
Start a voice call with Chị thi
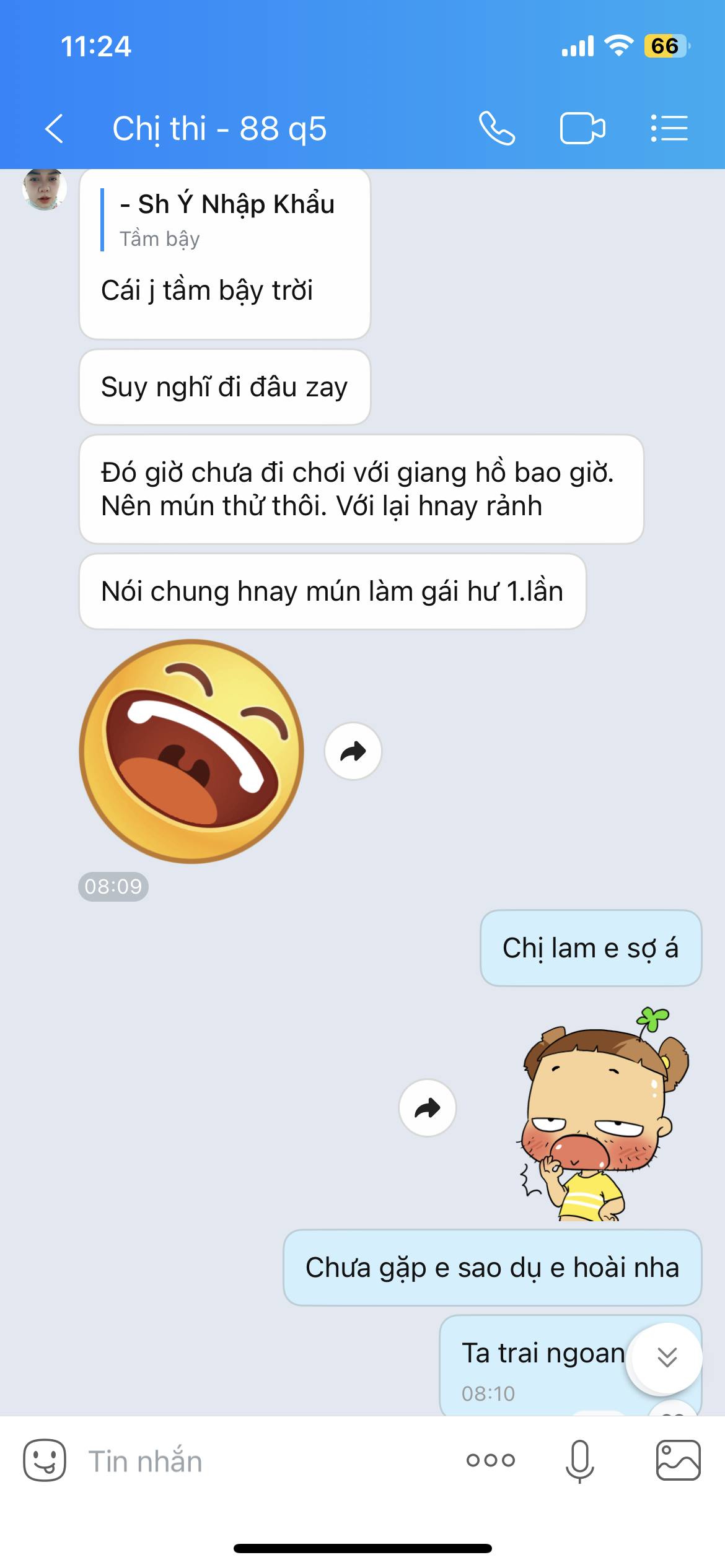(x=497, y=129)
